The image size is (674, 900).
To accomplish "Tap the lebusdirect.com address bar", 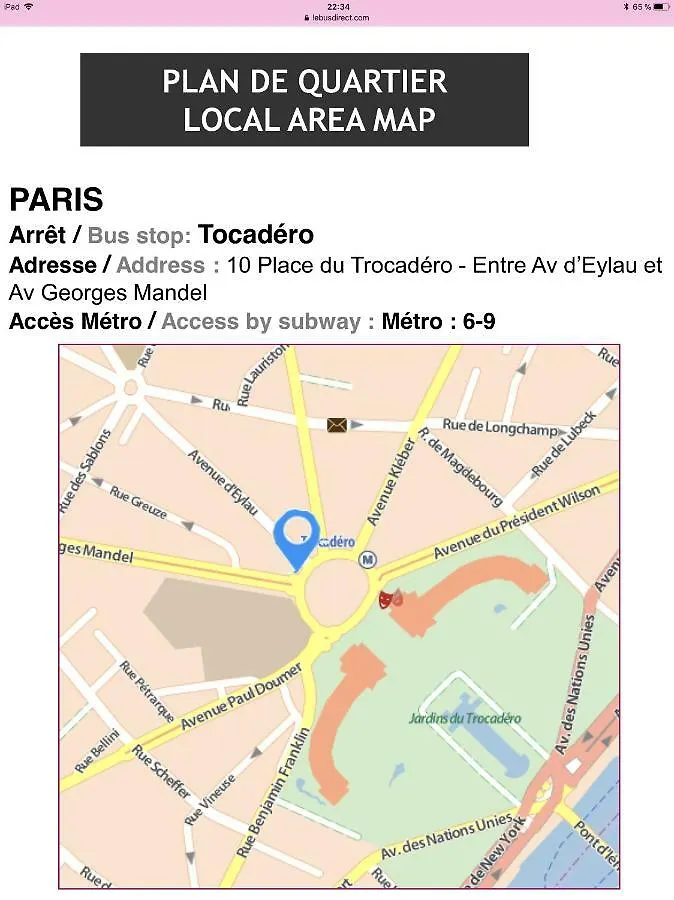I will click(x=338, y=17).
